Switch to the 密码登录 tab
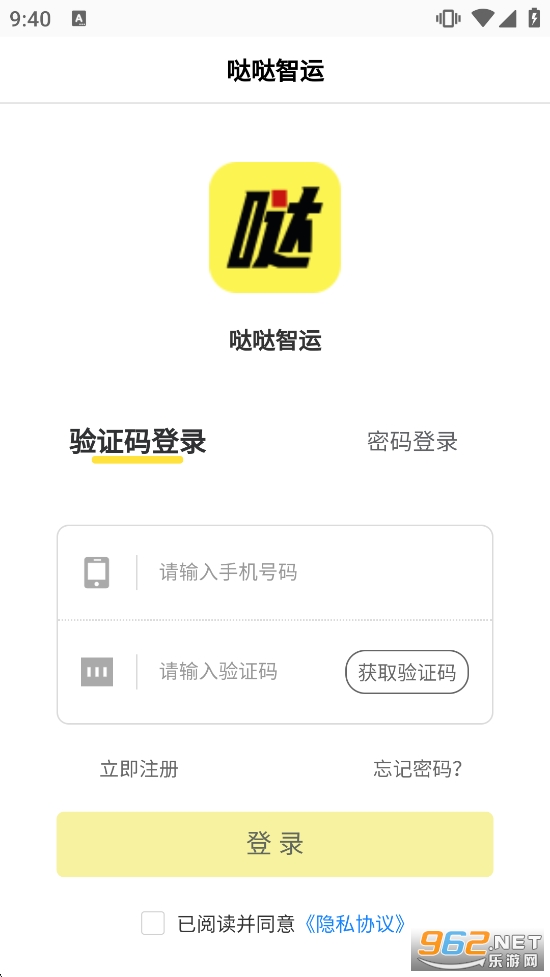The image size is (550, 977). 412,441
